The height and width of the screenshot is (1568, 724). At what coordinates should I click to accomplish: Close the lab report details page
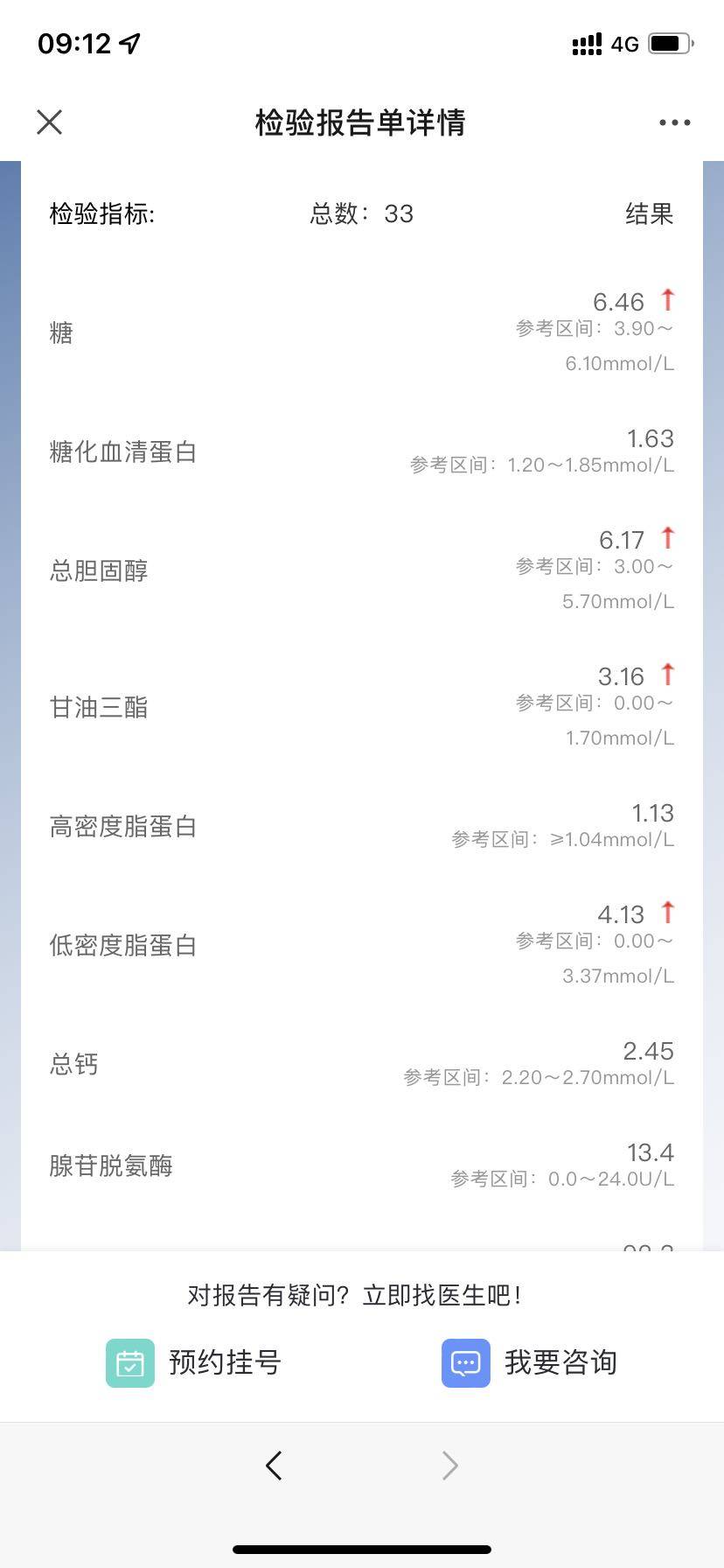(50, 122)
